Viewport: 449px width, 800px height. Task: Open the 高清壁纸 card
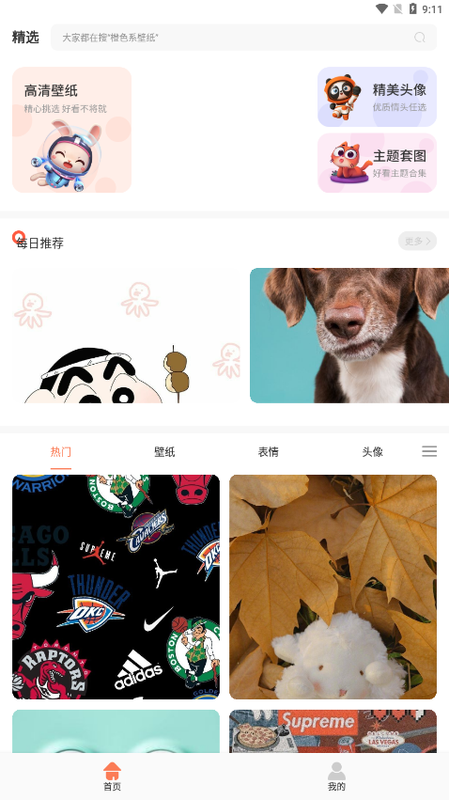[x=72, y=130]
